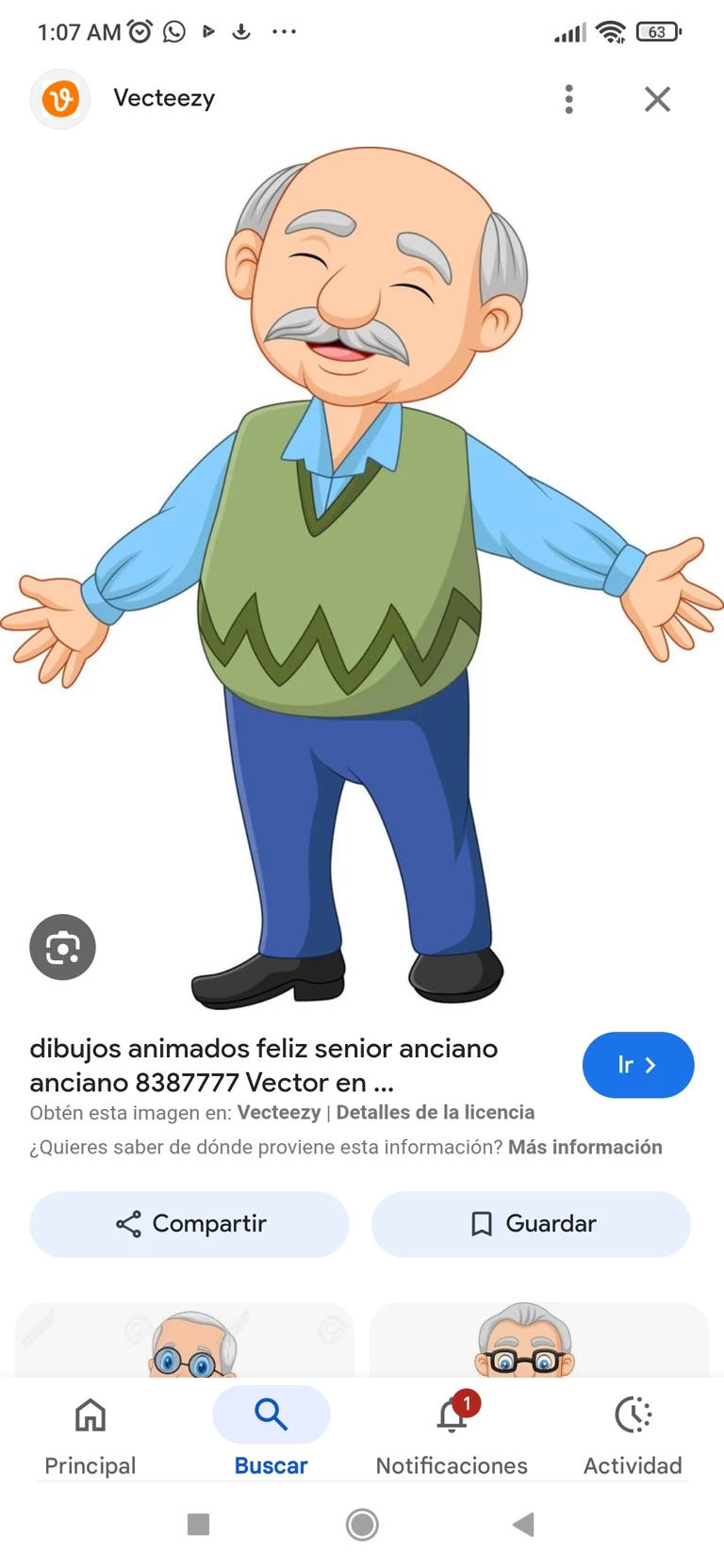Open the Vecteezy source link

coord(279,1113)
